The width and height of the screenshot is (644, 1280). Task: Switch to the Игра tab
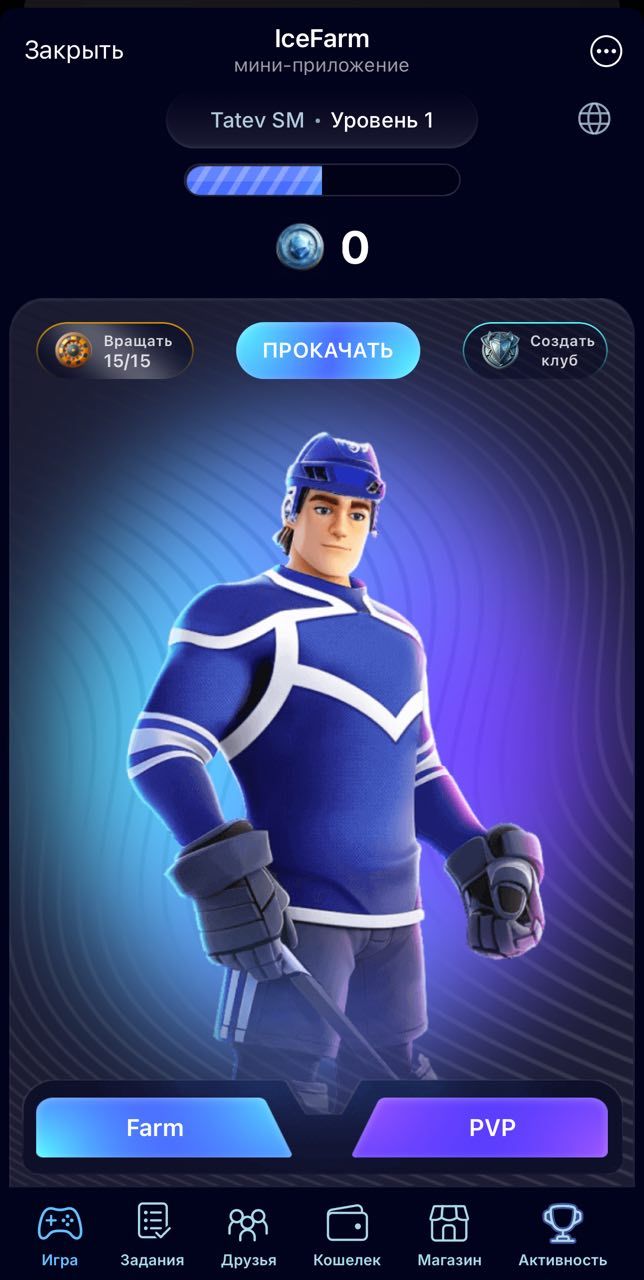click(60, 1235)
